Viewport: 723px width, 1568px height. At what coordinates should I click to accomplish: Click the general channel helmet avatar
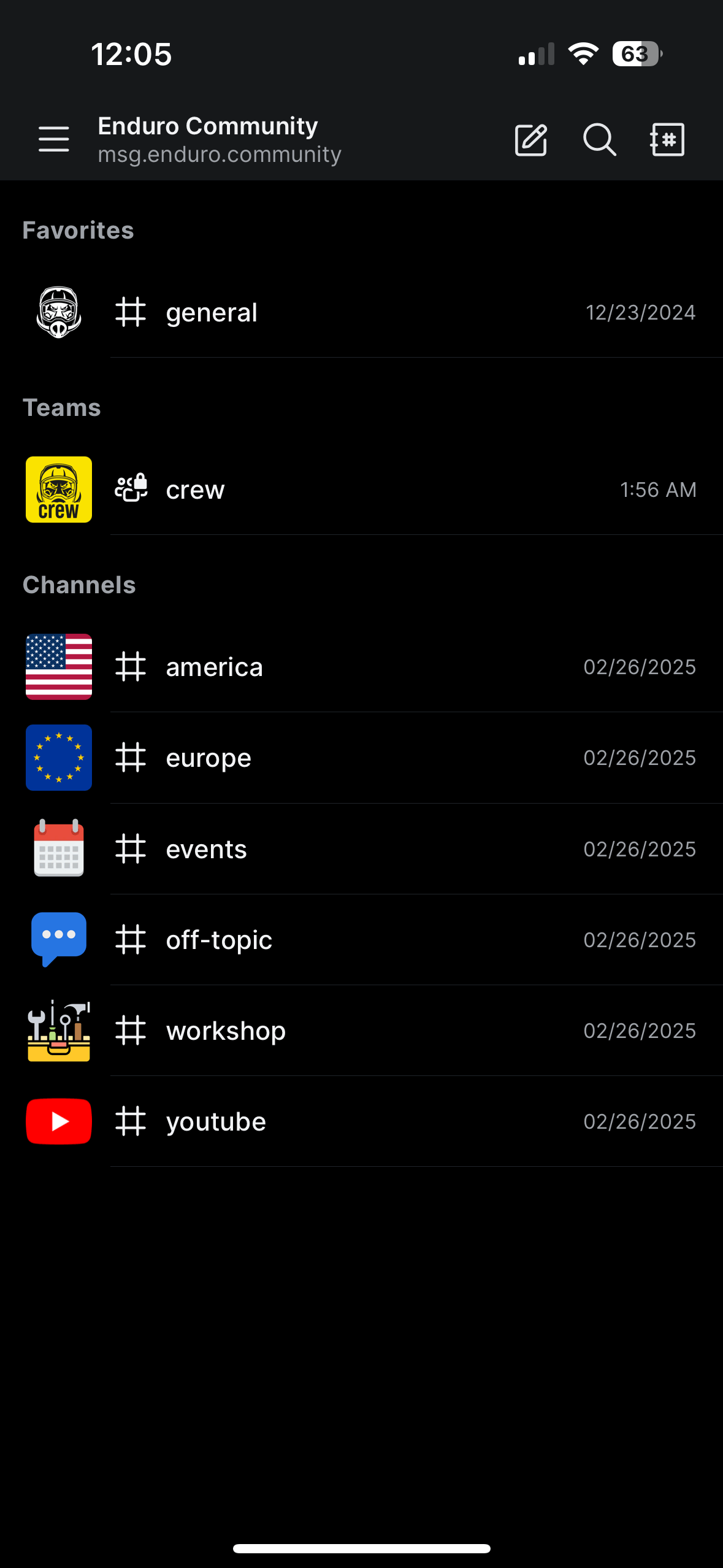(58, 312)
